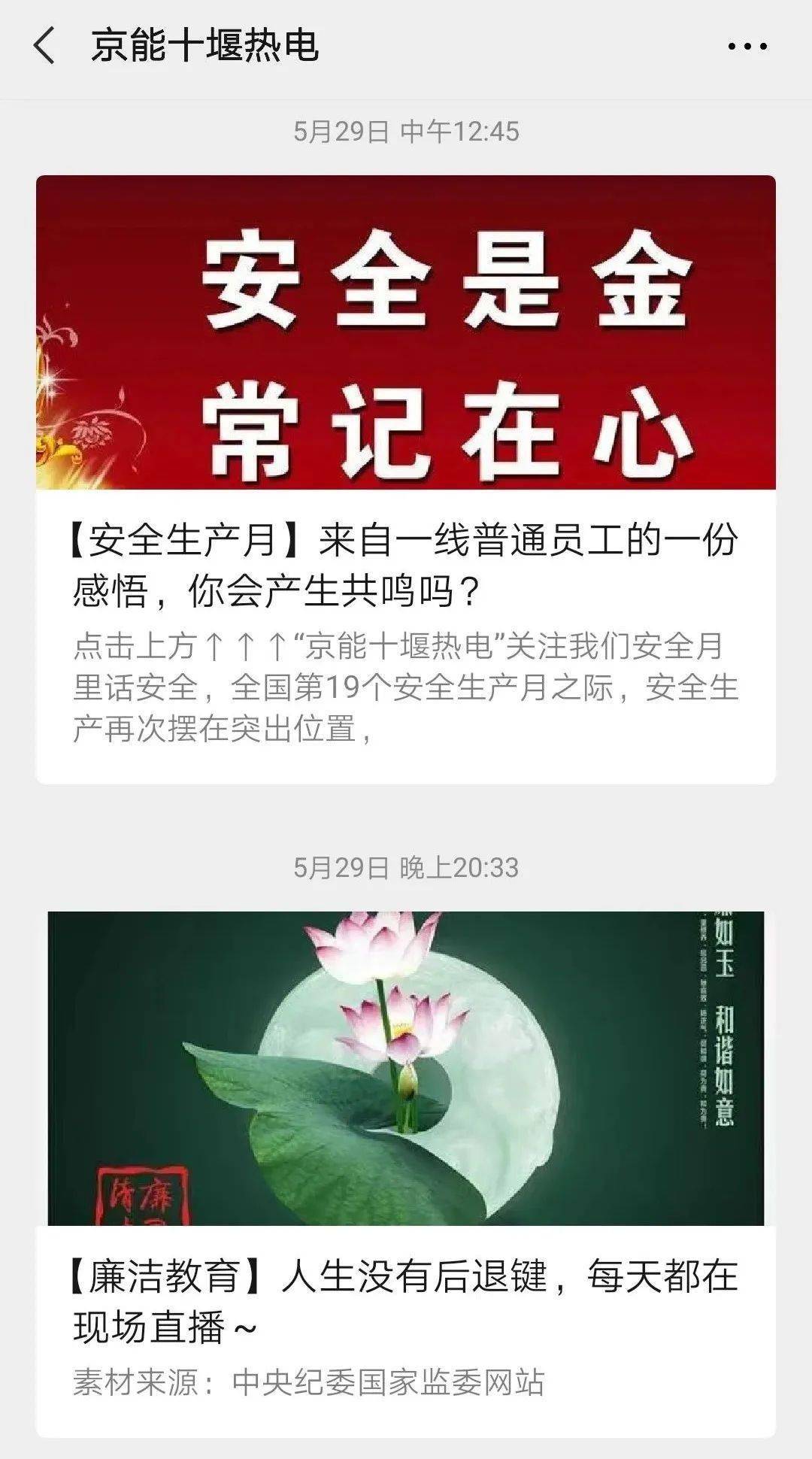The image size is (812, 1459).
Task: Open the three-dot overflow menu
Action: pyautogui.click(x=747, y=47)
